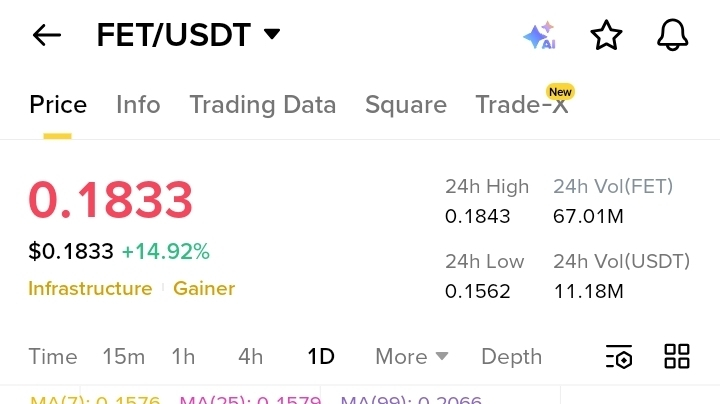This screenshot has height=404, width=720.
Task: Tap the Gainer tag
Action: pos(204,289)
